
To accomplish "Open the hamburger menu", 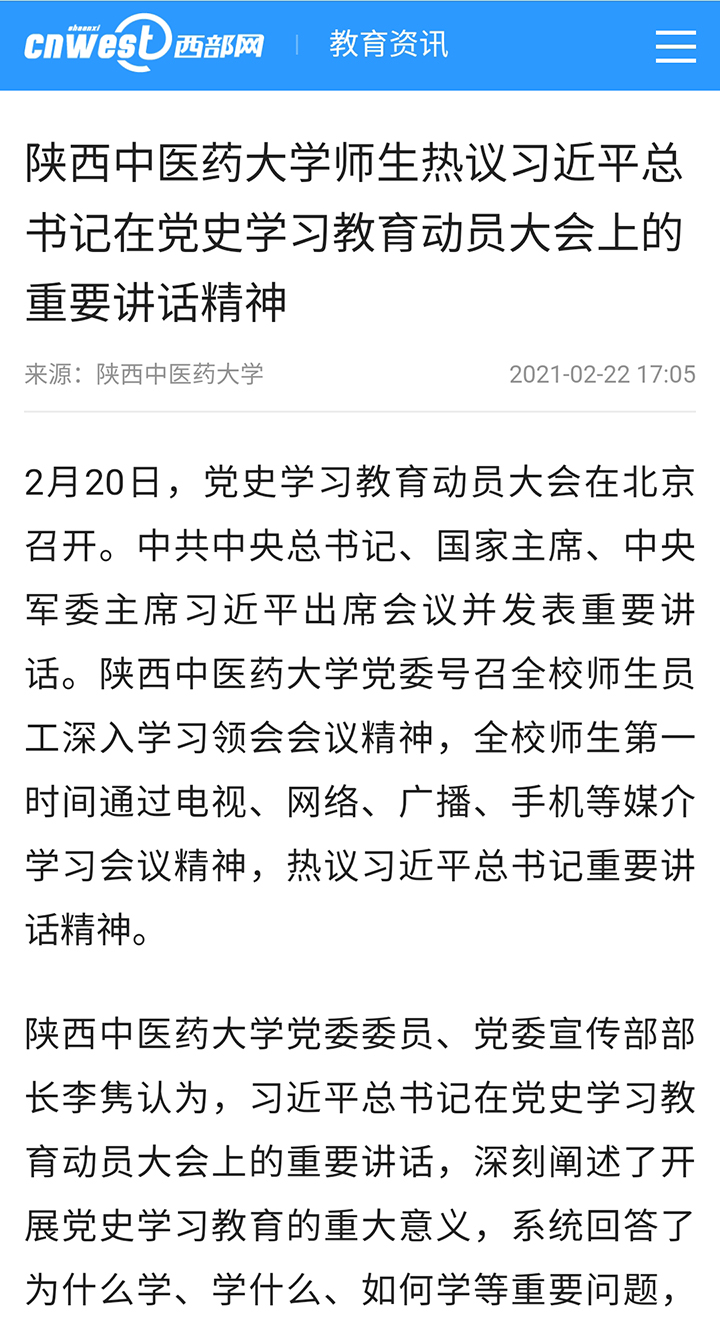I will (x=676, y=46).
